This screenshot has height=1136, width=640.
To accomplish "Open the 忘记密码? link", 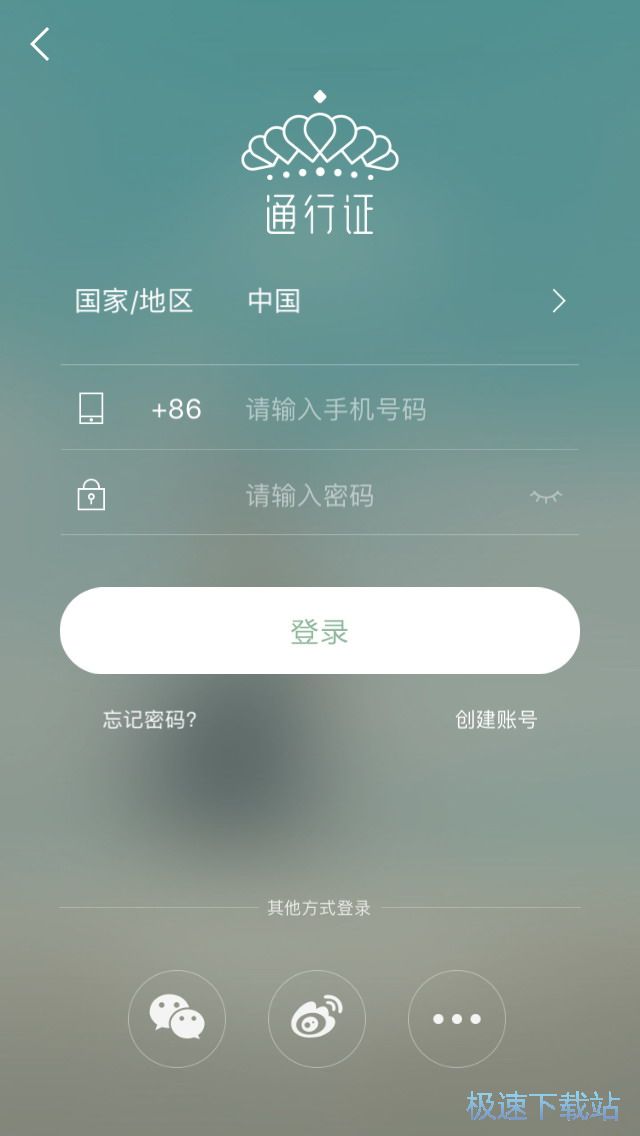I will click(150, 720).
